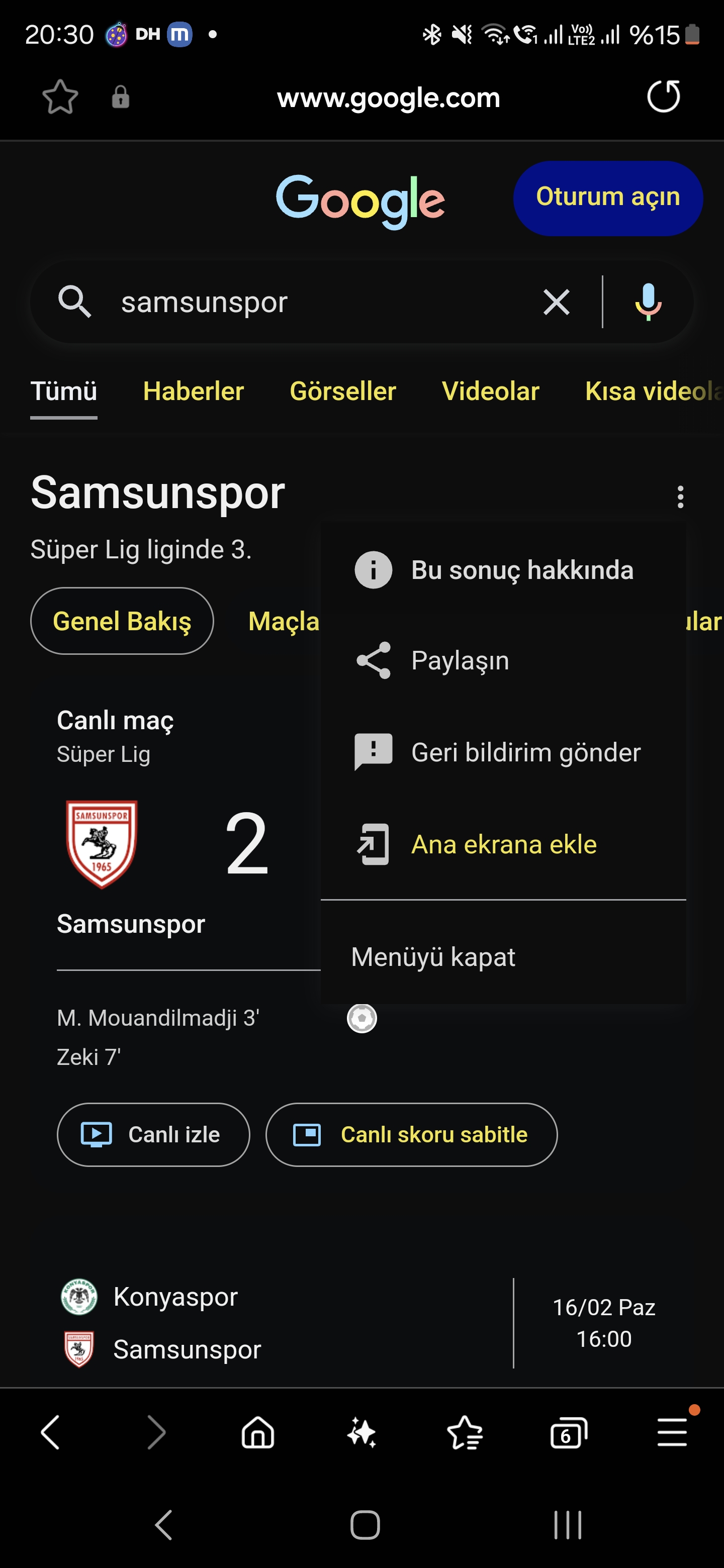Viewport: 724px width, 1568px height.
Task: Go to the browser home page
Action: [258, 1432]
